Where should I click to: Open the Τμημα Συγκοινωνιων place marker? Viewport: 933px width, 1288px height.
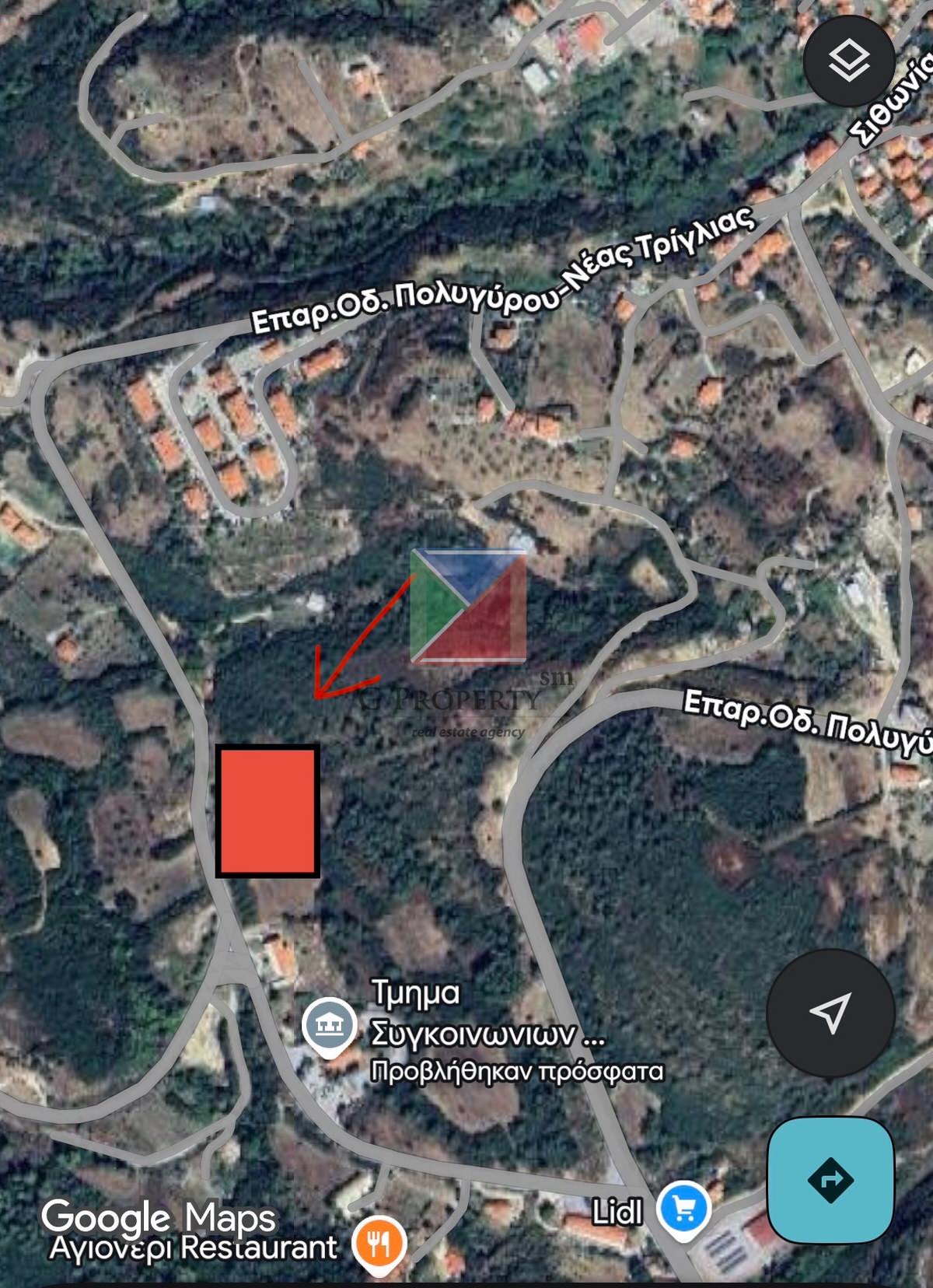click(329, 1026)
